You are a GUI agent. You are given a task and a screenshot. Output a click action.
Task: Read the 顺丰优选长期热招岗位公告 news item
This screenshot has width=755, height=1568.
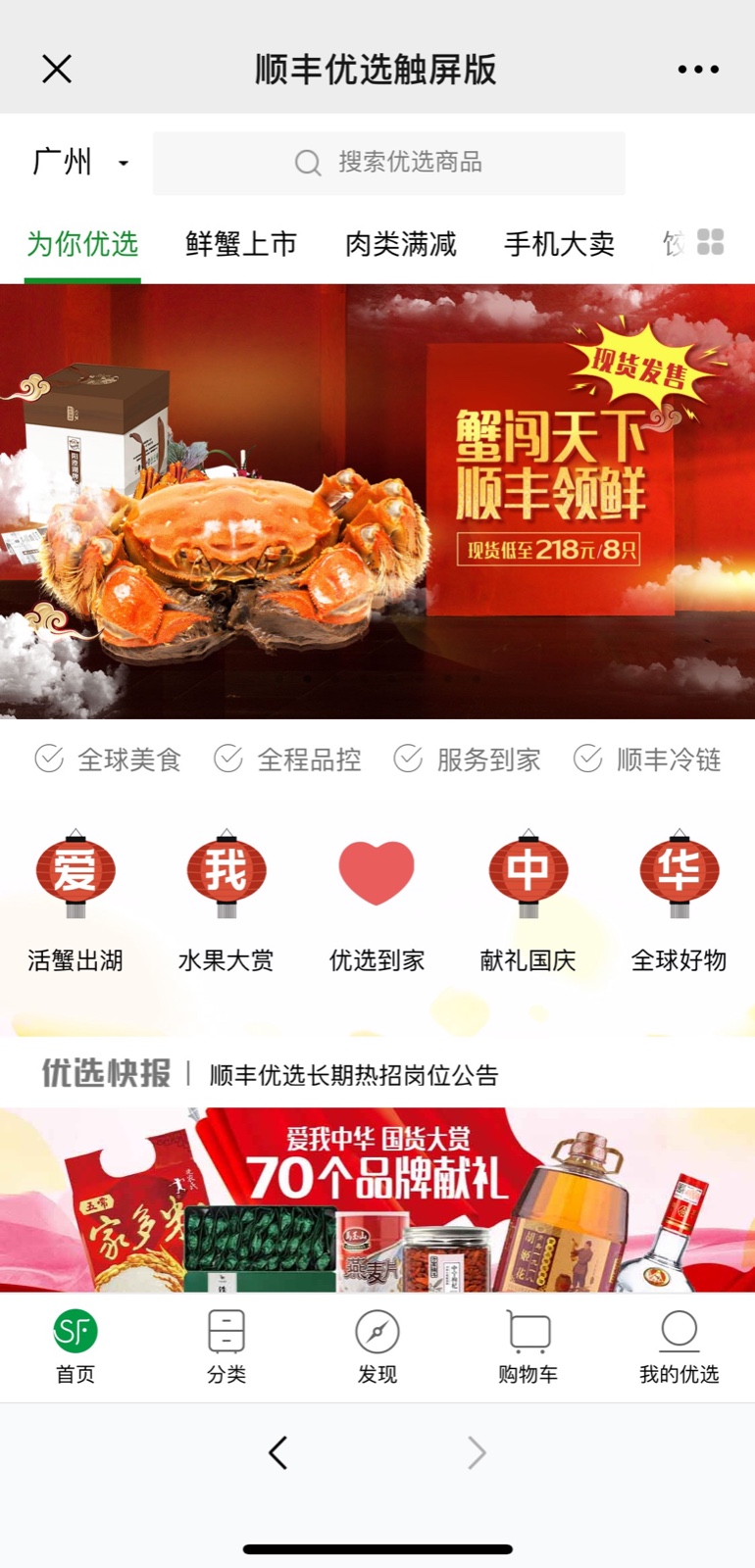point(354,1075)
